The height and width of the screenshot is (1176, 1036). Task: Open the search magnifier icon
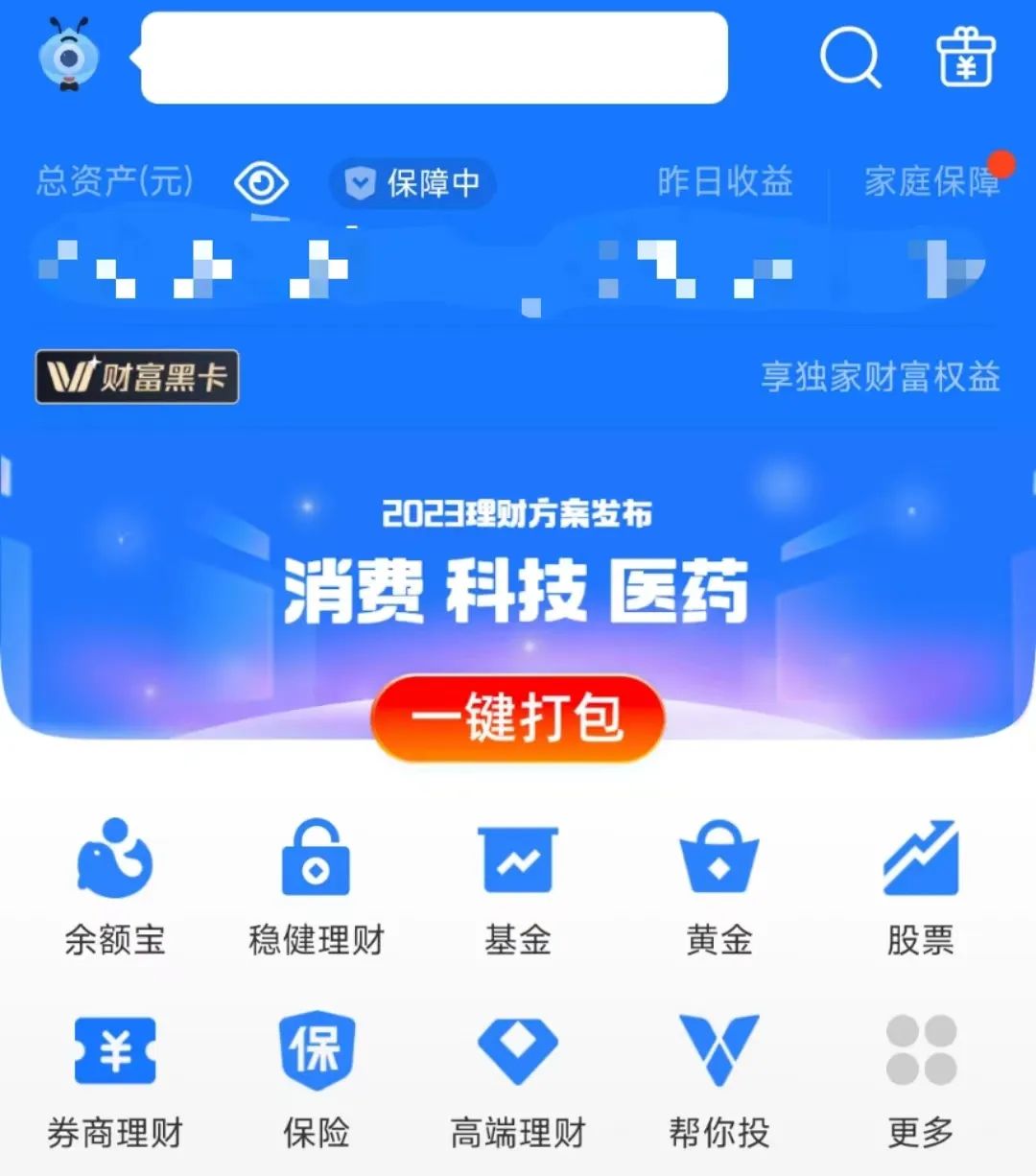[x=850, y=58]
